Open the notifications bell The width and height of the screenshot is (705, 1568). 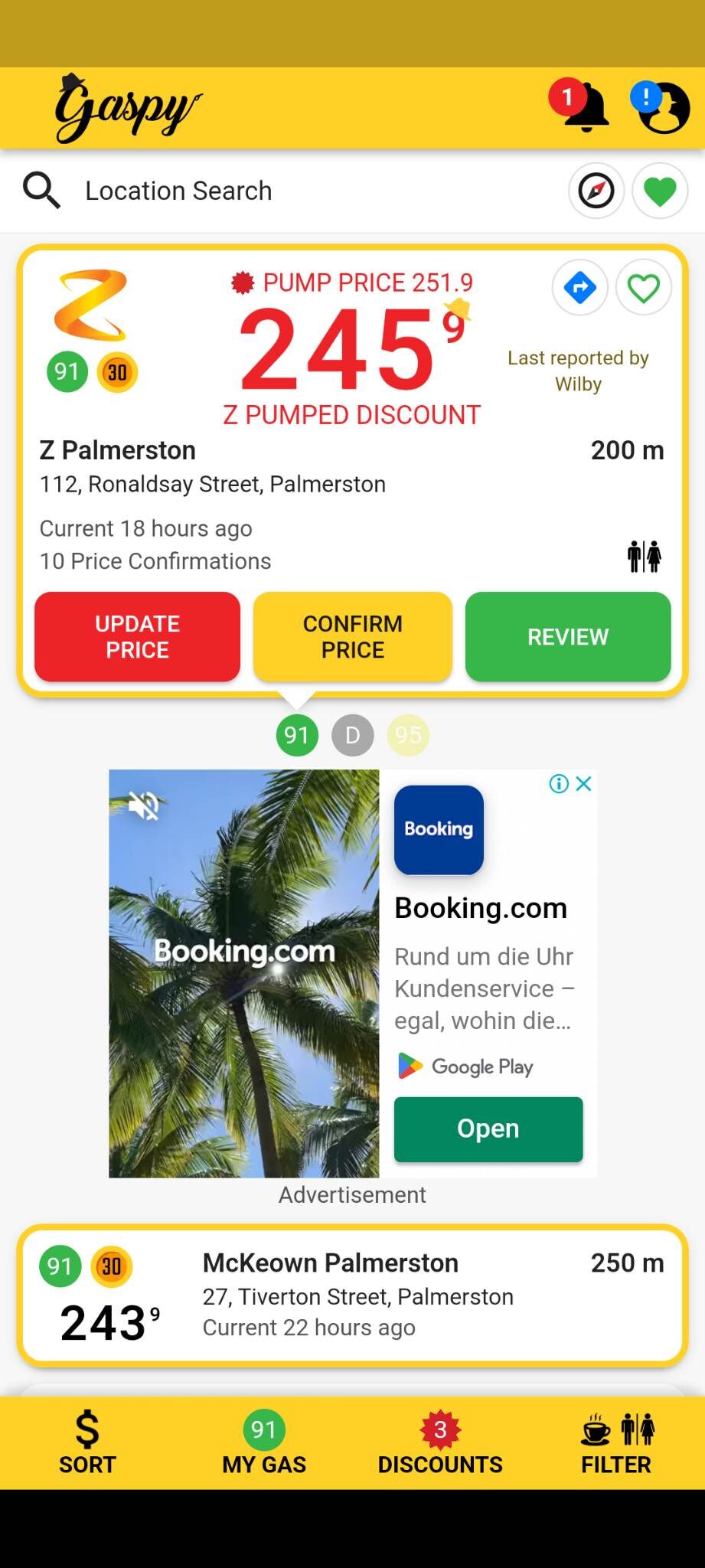point(586,109)
